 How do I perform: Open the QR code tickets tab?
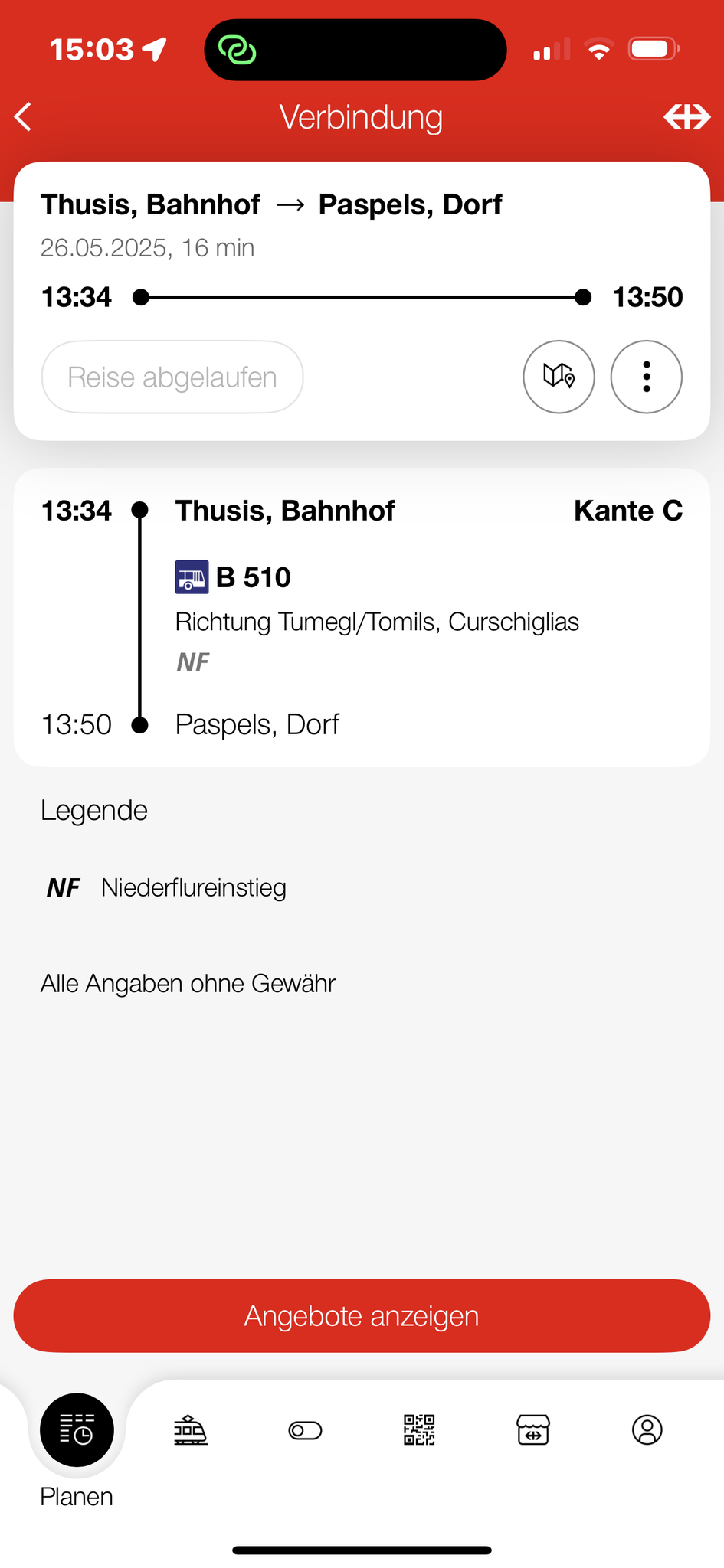[419, 1430]
